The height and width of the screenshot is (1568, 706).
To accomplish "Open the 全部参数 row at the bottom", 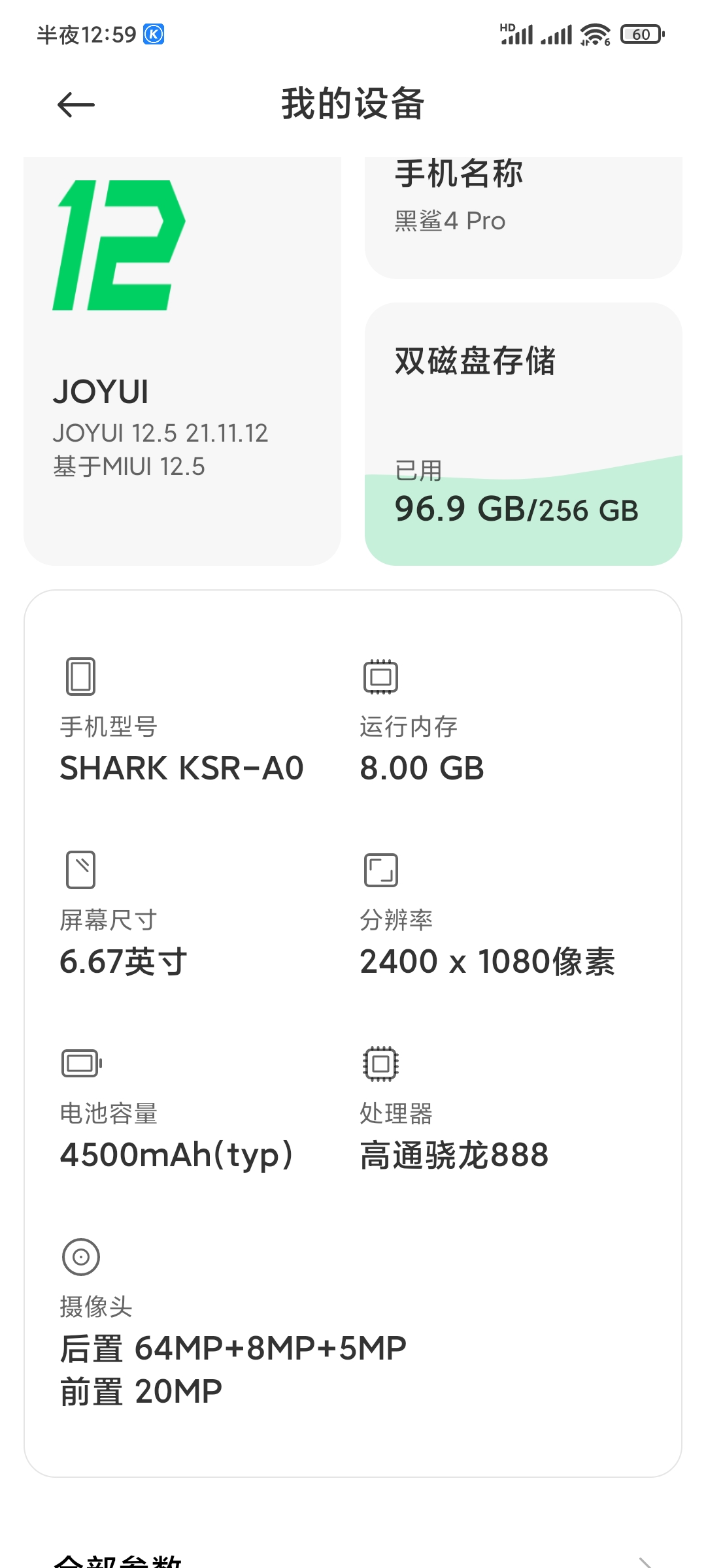I will coord(353,1558).
